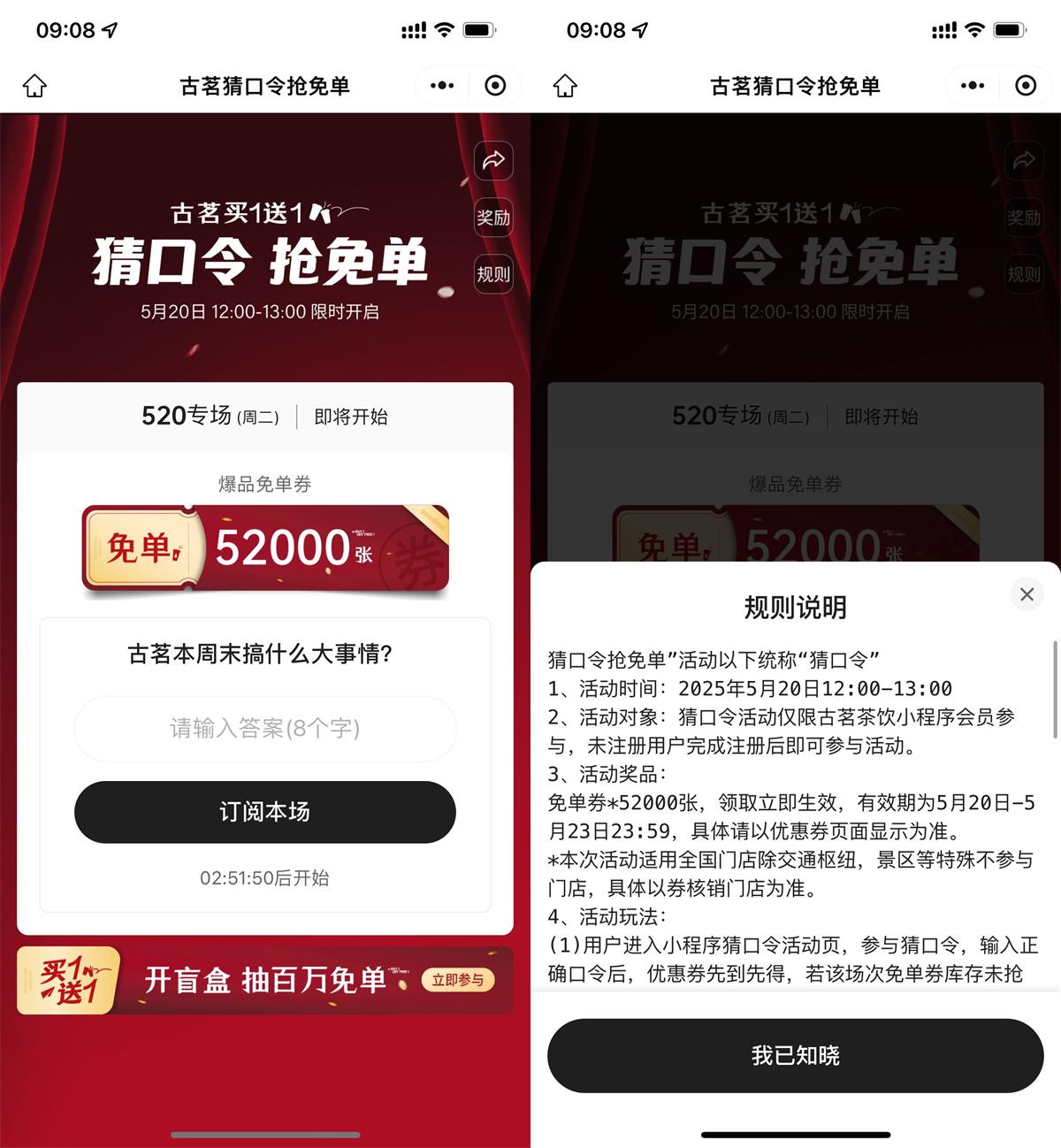Tap the share arrow icon on the red banner
Viewport: 1061px width, 1148px height.
[493, 160]
